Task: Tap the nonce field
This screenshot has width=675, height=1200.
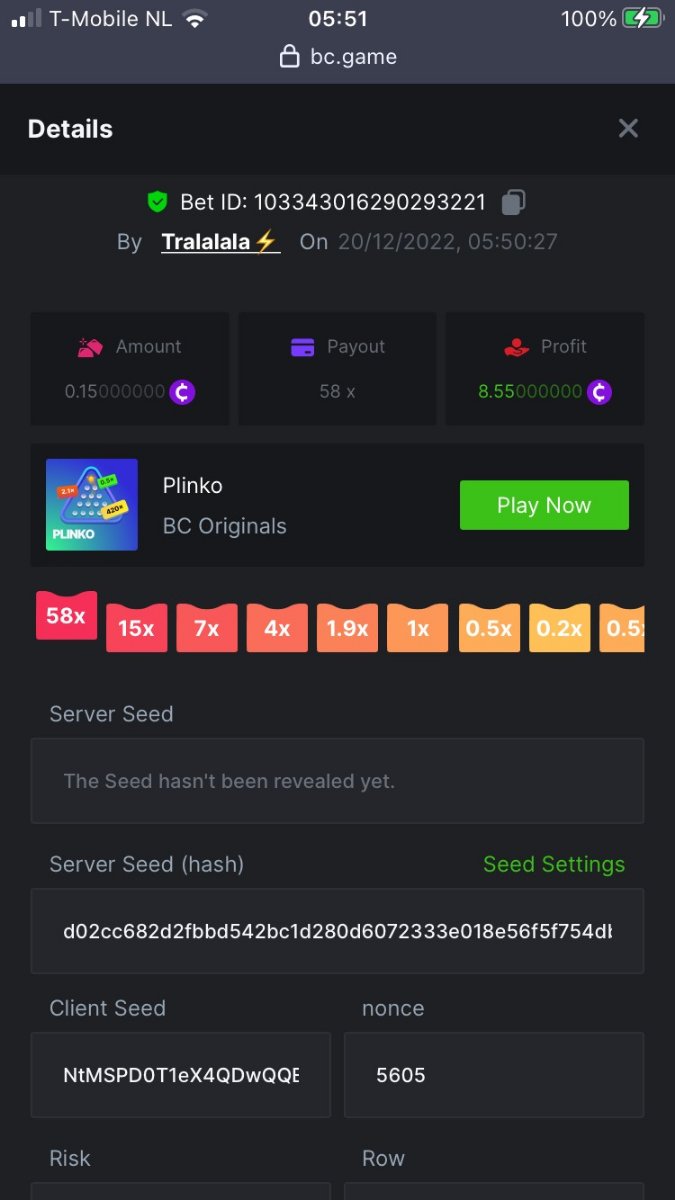Action: click(x=493, y=1075)
